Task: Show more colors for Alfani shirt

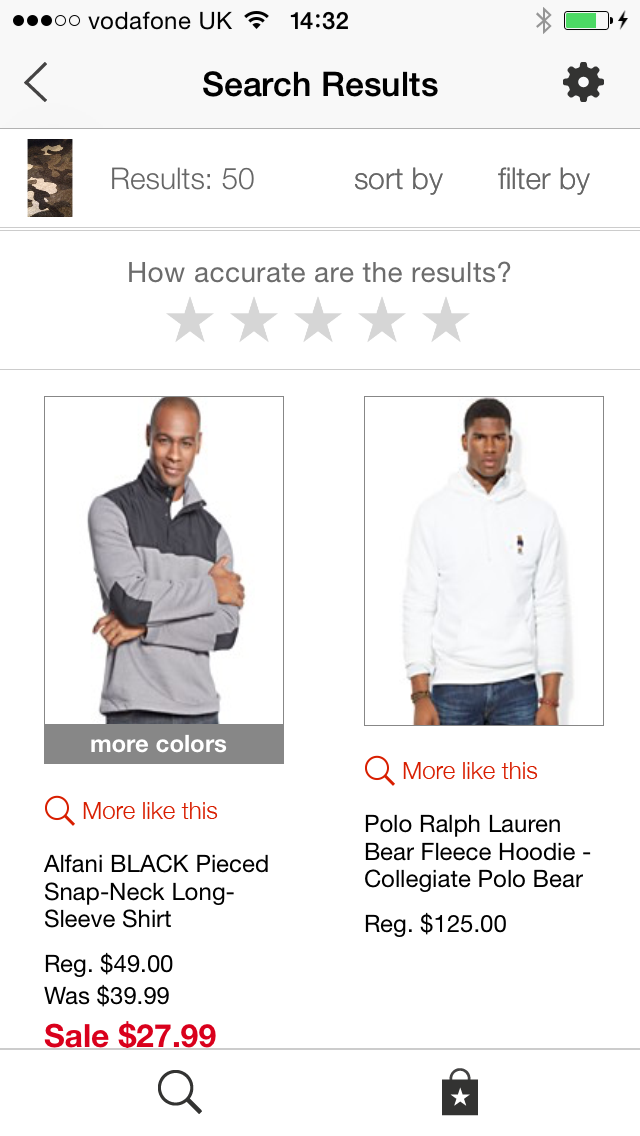Action: click(164, 744)
